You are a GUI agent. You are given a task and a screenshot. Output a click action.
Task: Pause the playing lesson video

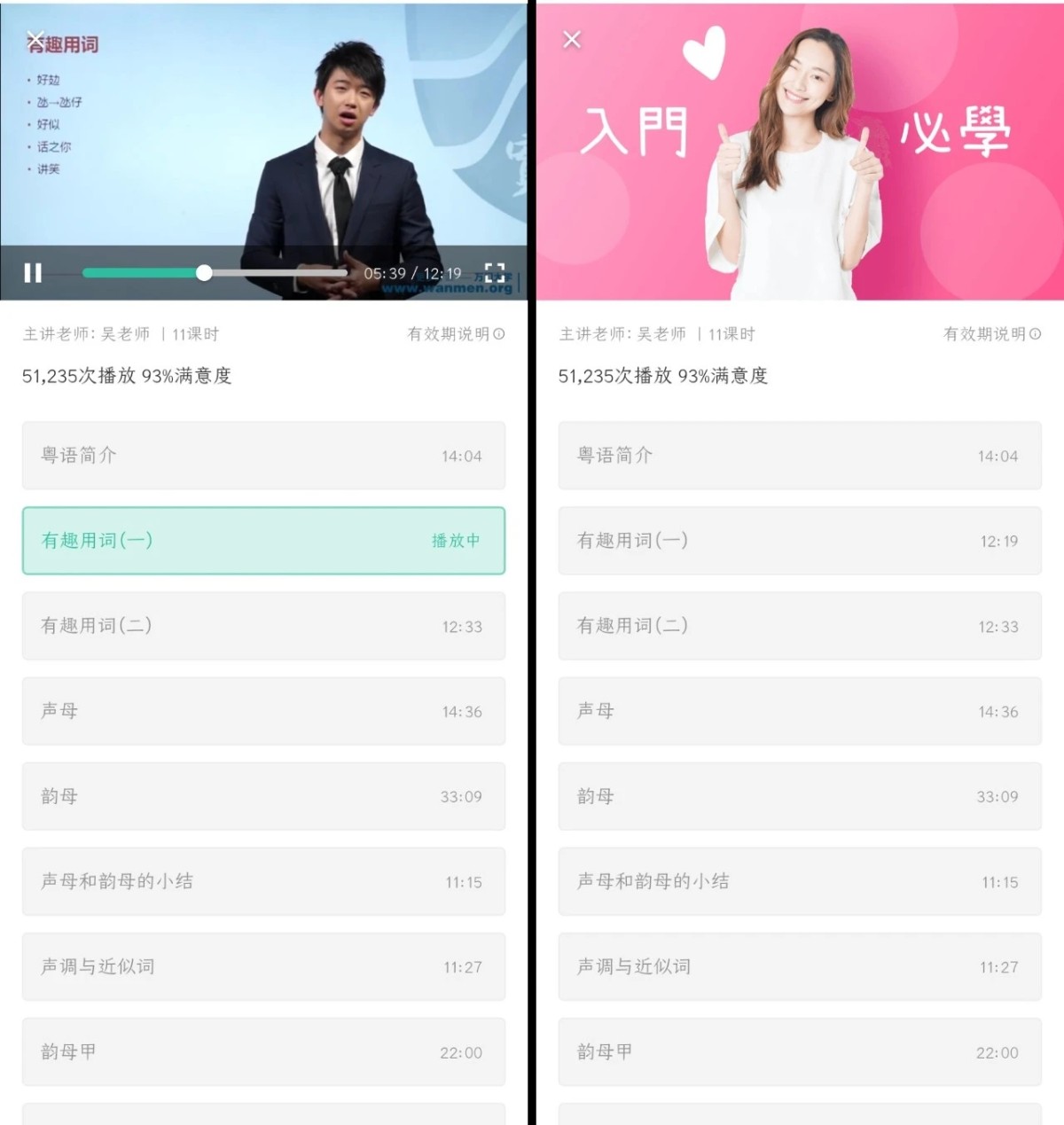(x=33, y=273)
